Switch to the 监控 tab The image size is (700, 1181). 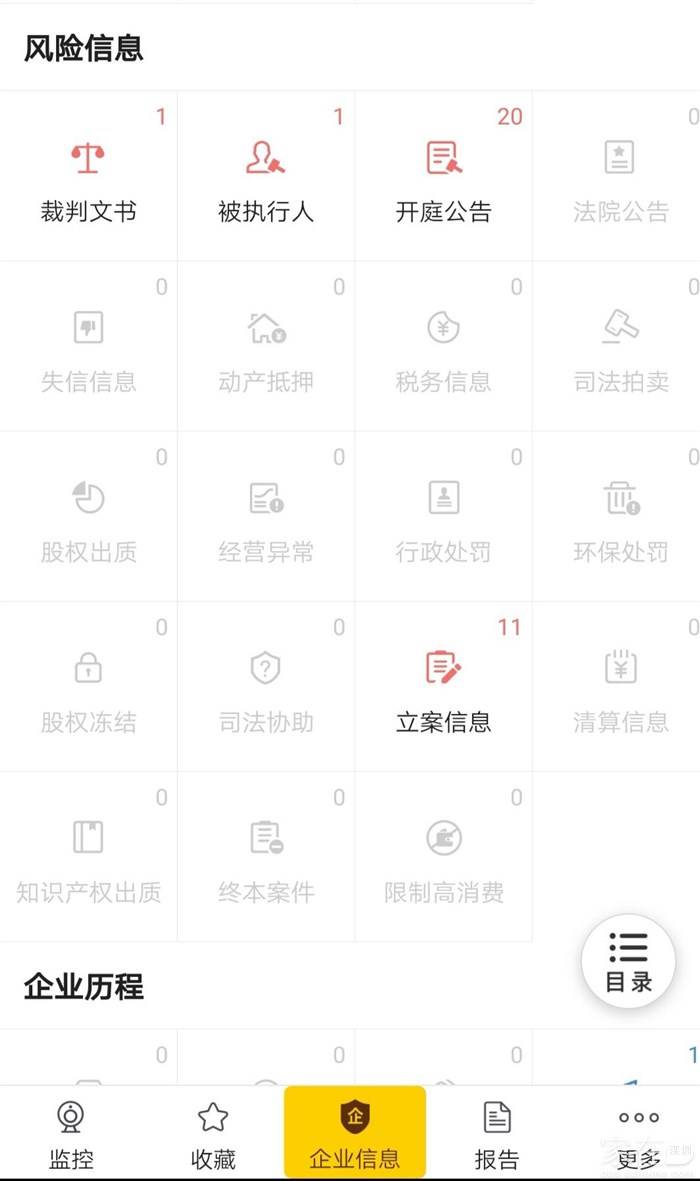pos(71,1134)
